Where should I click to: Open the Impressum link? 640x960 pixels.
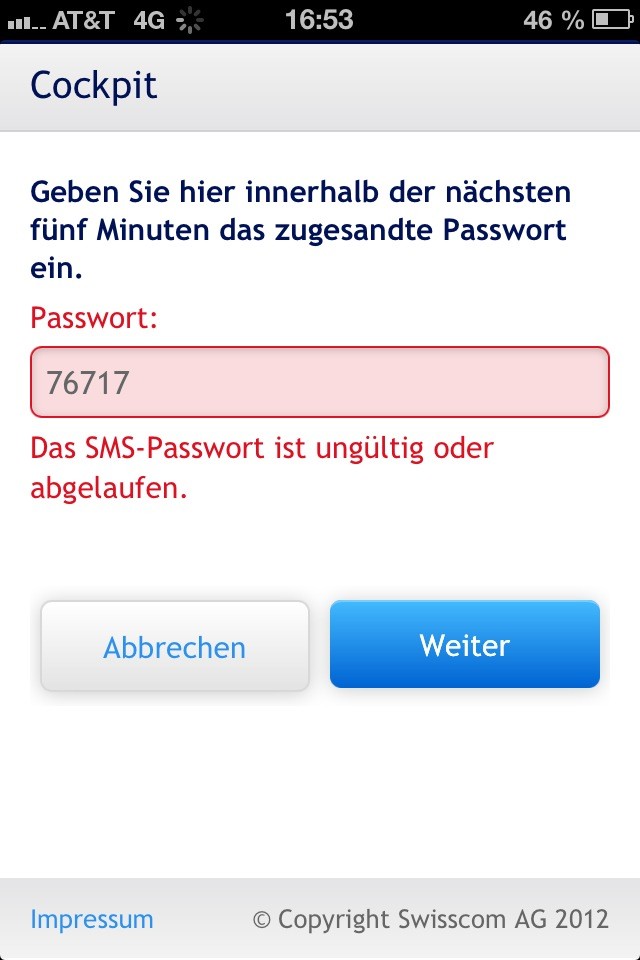coord(92,919)
